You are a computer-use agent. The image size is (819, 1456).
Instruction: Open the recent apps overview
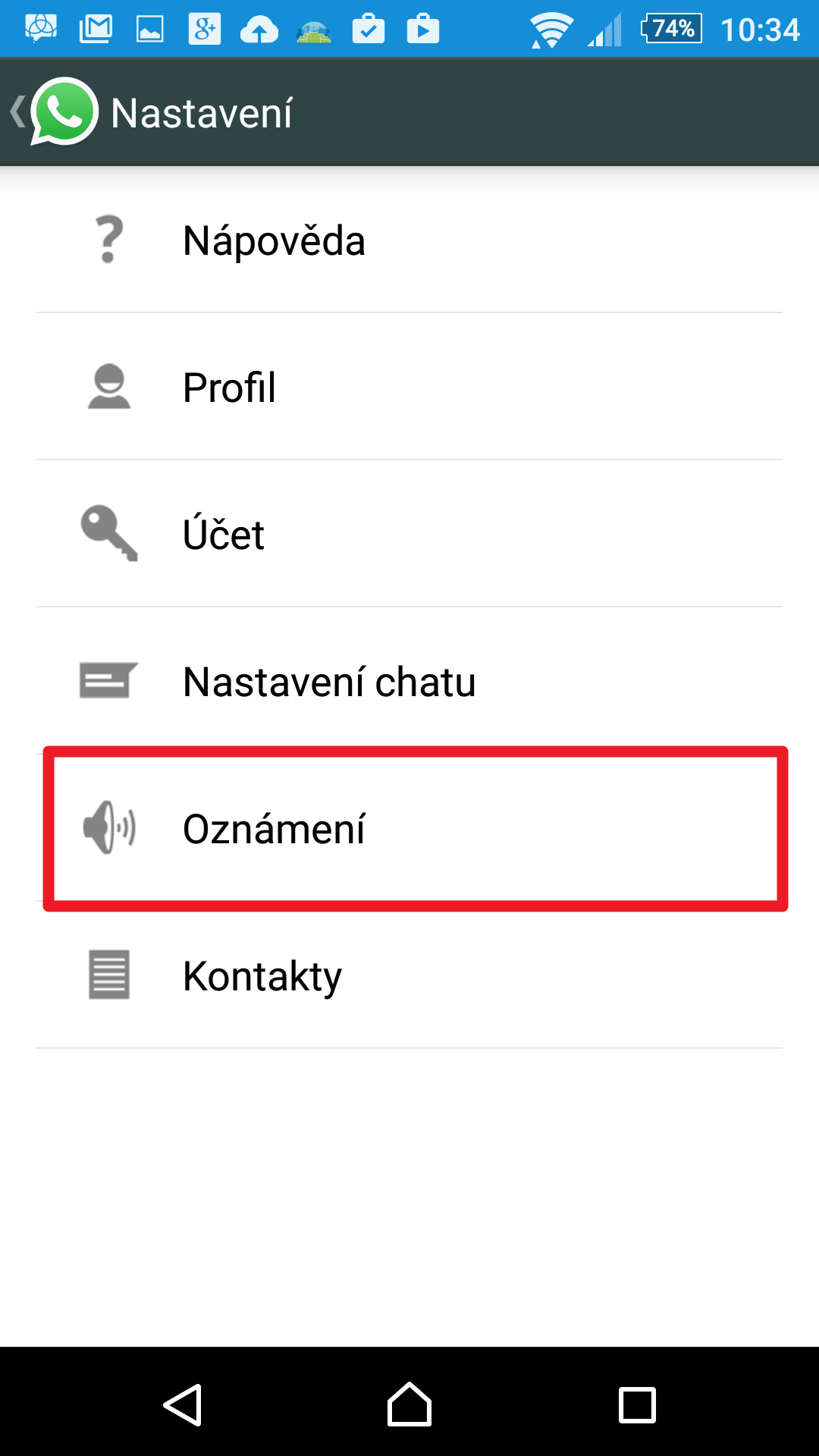[x=637, y=1404]
